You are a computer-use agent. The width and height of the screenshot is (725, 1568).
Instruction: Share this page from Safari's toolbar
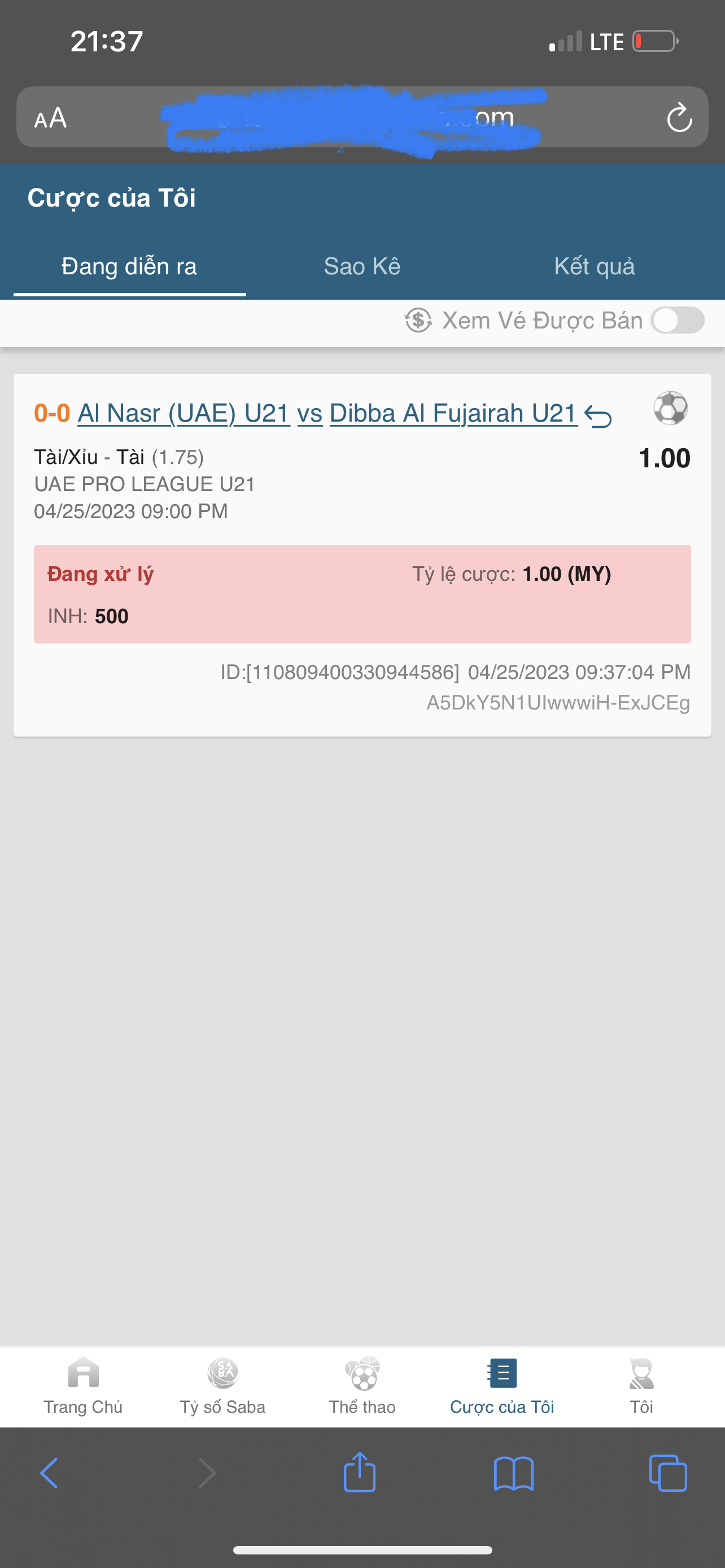tap(360, 1473)
